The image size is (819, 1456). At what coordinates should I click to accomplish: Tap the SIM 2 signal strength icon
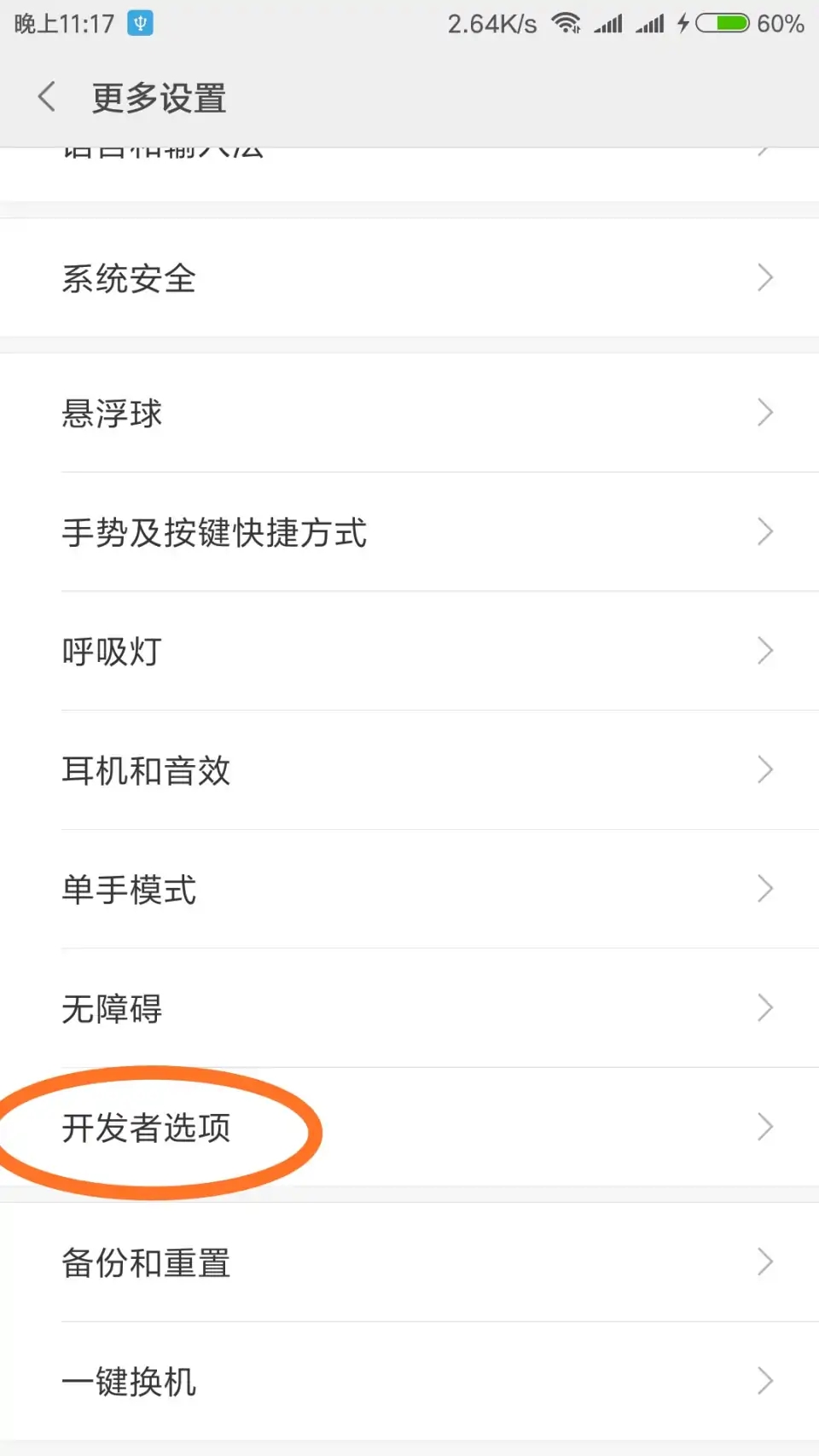pos(650,24)
